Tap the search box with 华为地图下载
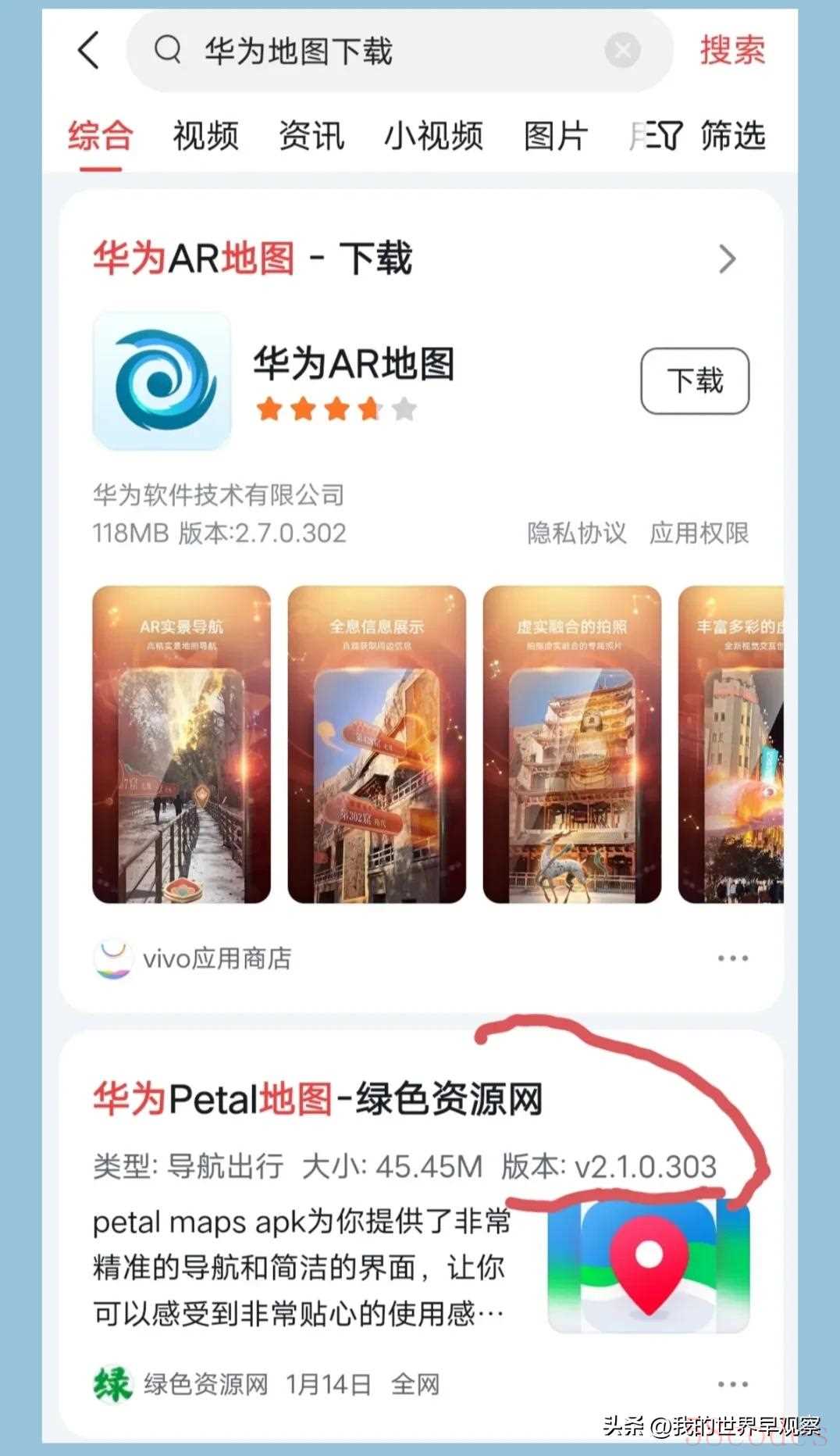 coord(375,52)
